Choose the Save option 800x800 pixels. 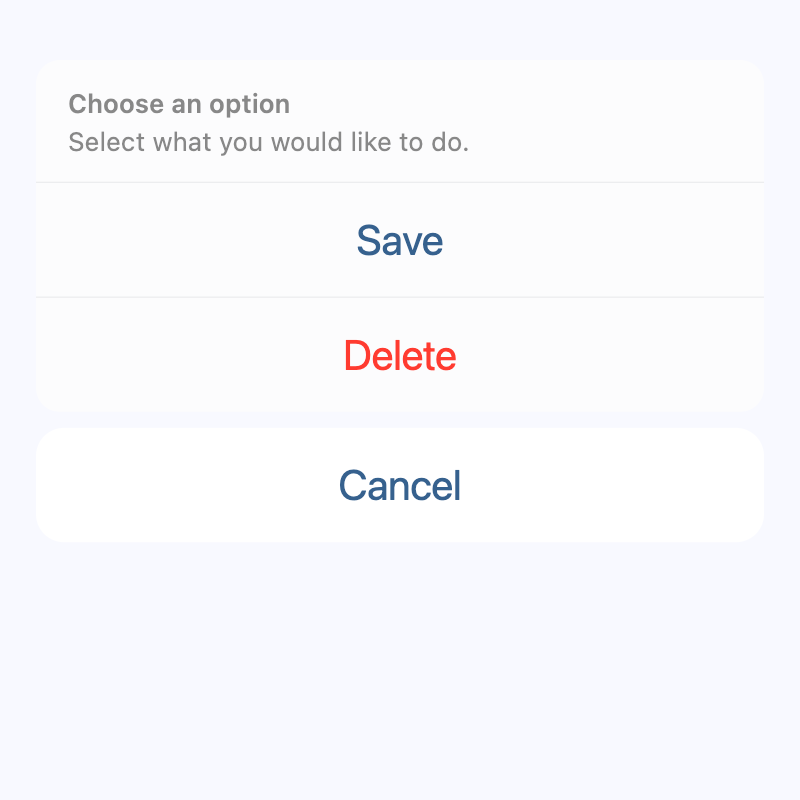point(400,240)
